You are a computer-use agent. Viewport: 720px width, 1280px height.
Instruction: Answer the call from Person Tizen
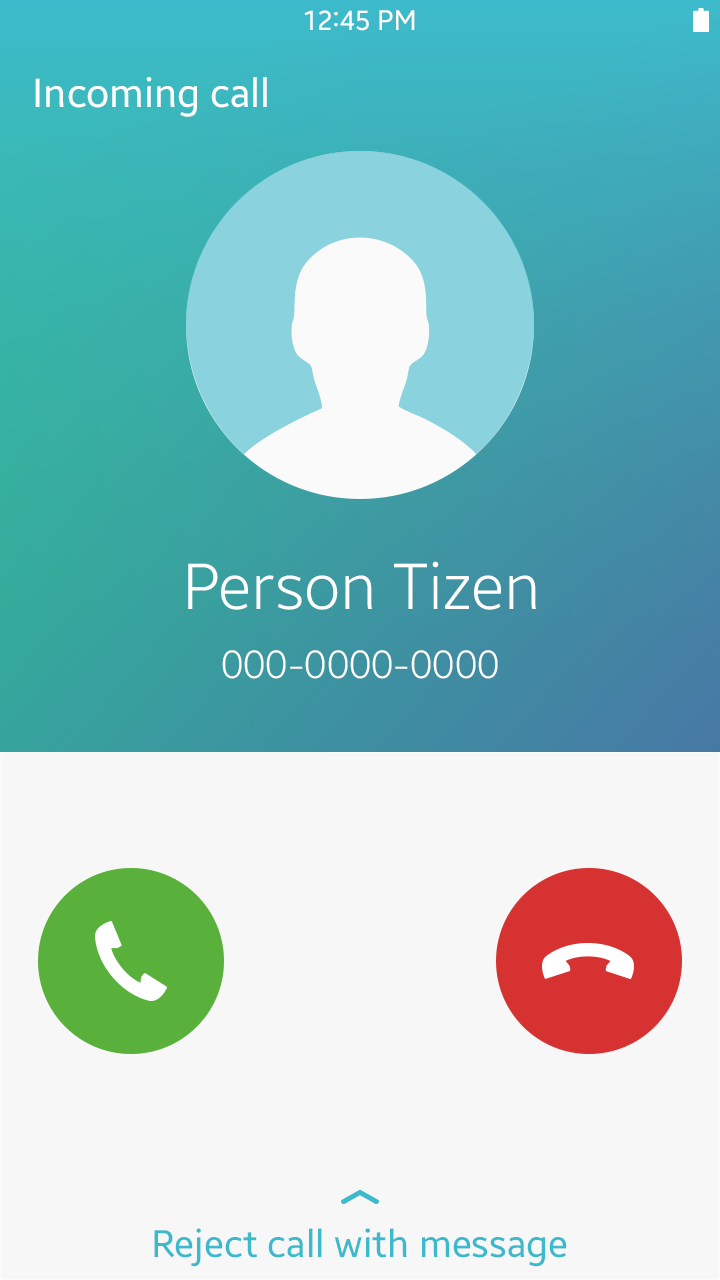(x=131, y=961)
